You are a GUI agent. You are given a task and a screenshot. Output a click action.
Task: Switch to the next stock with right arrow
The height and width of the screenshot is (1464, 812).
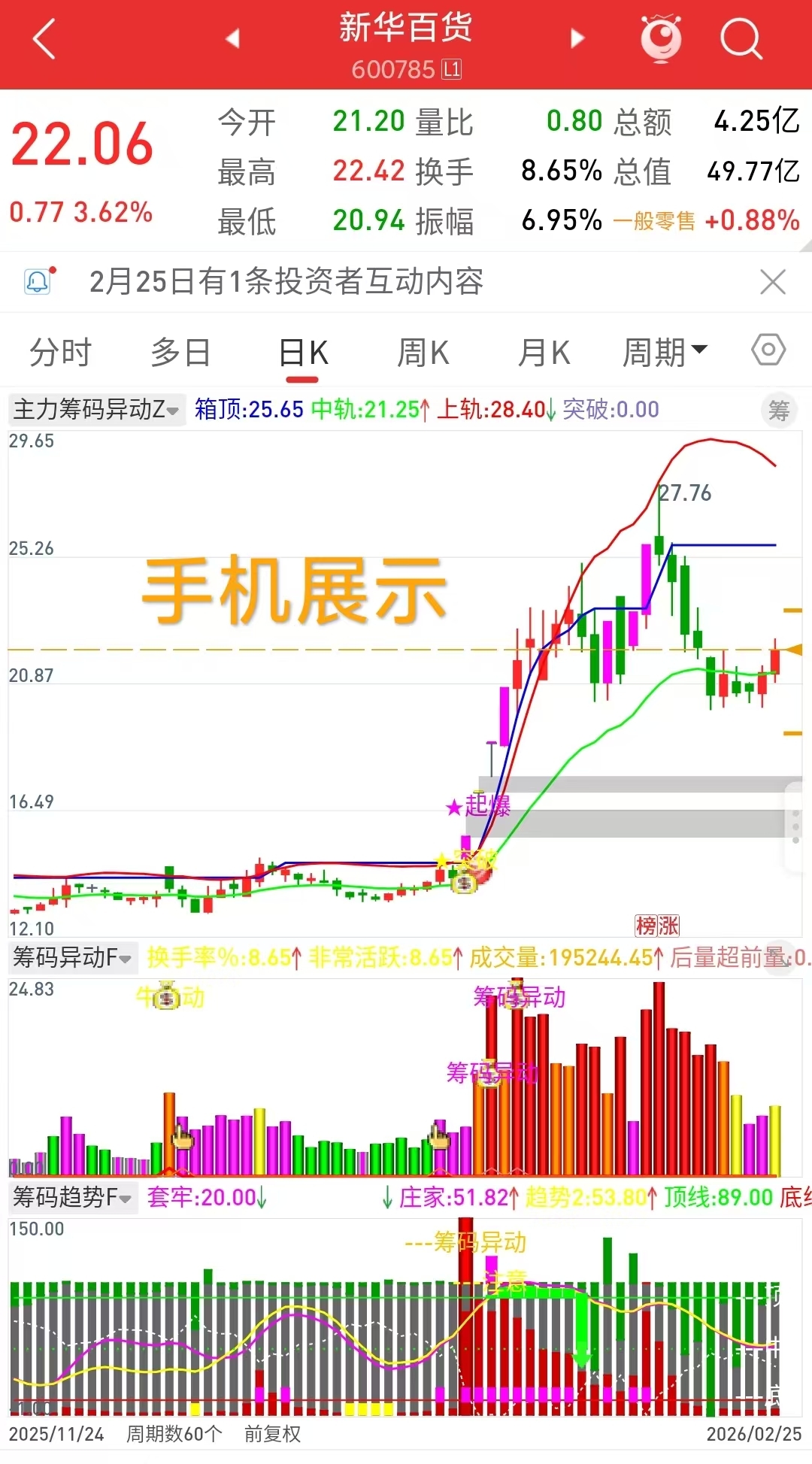577,38
